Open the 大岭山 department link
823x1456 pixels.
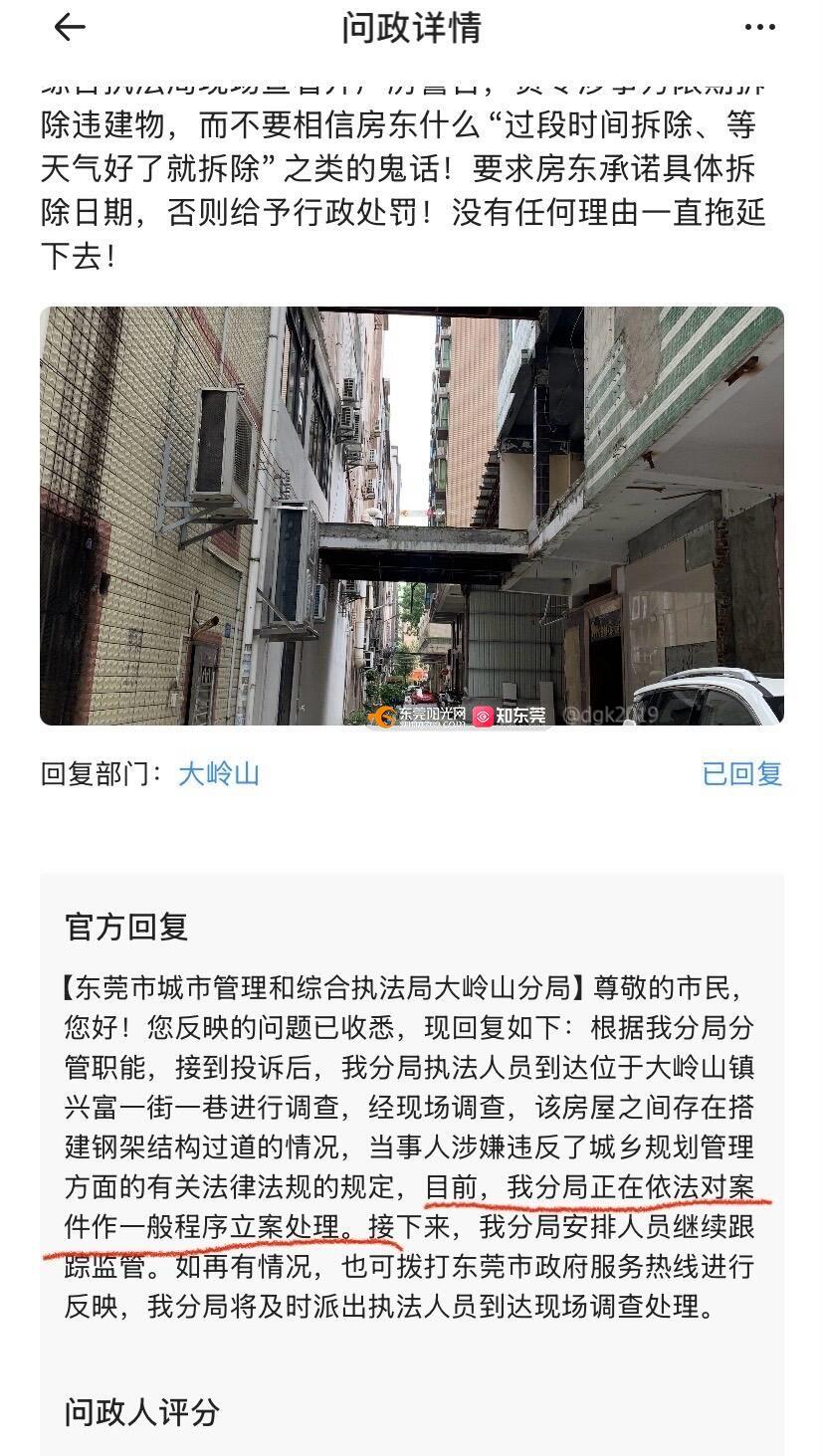[219, 773]
